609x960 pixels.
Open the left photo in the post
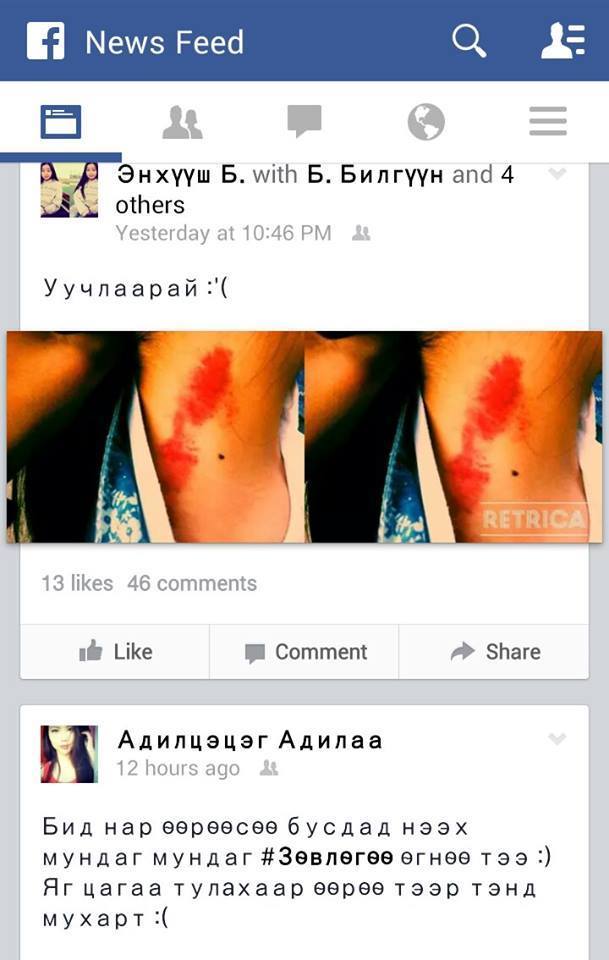155,437
